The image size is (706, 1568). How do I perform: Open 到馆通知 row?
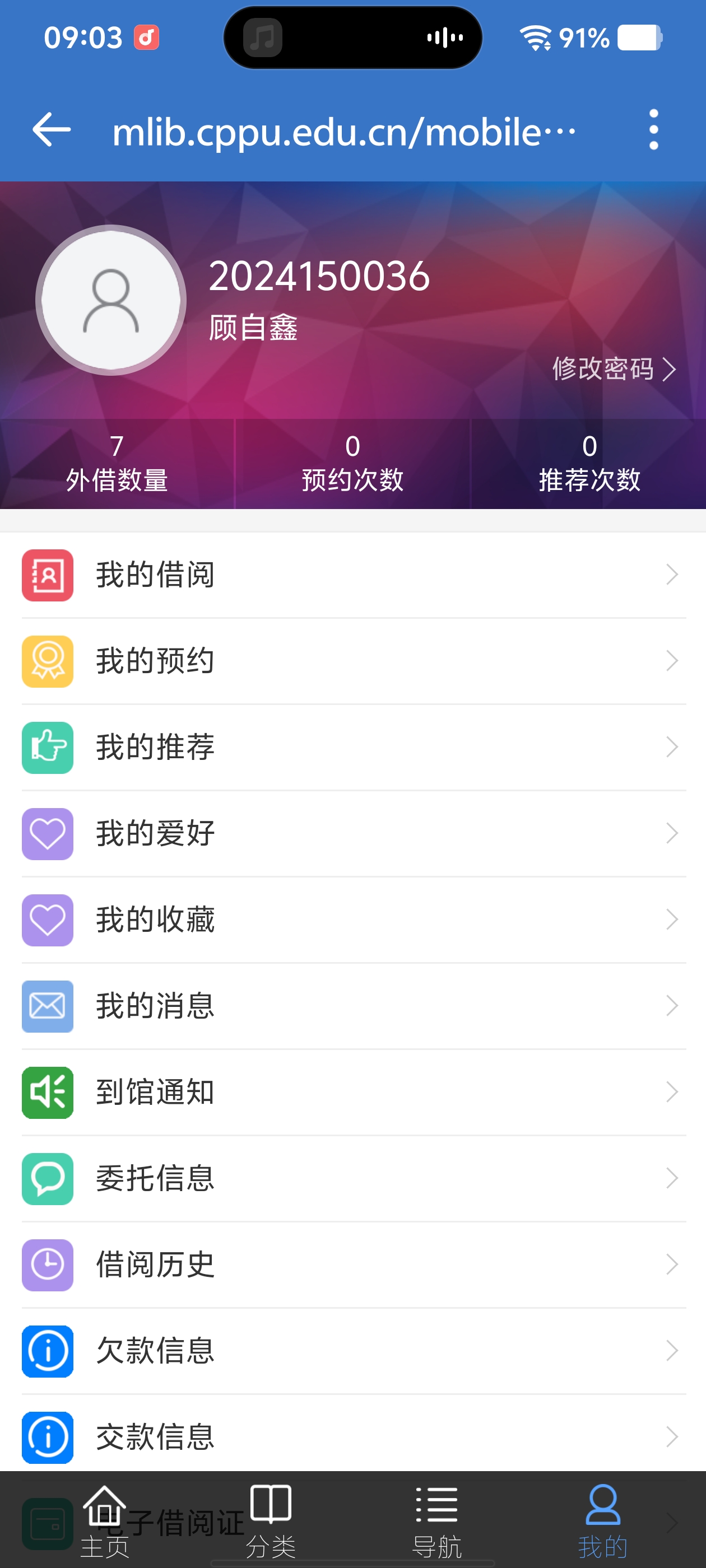354,1092
